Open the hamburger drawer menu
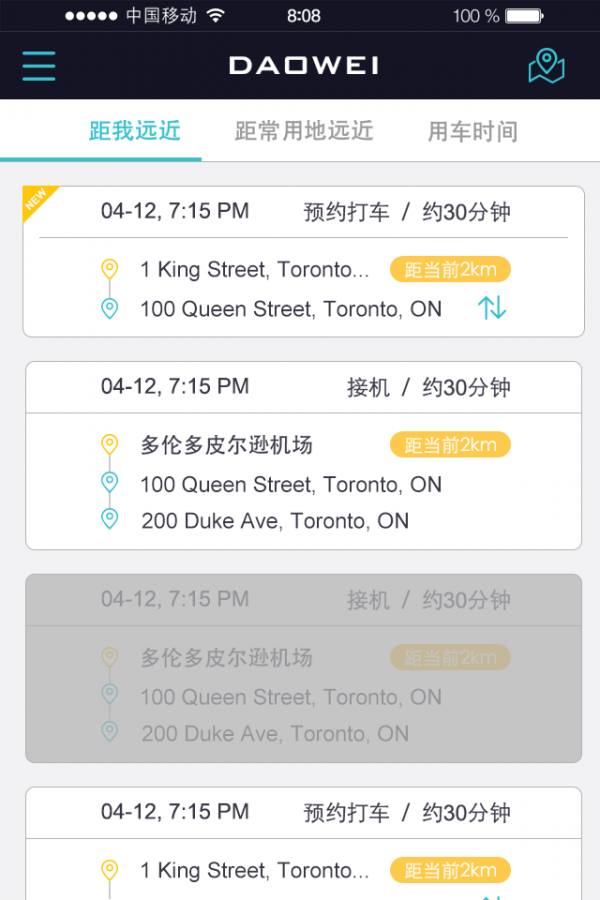 tap(39, 66)
